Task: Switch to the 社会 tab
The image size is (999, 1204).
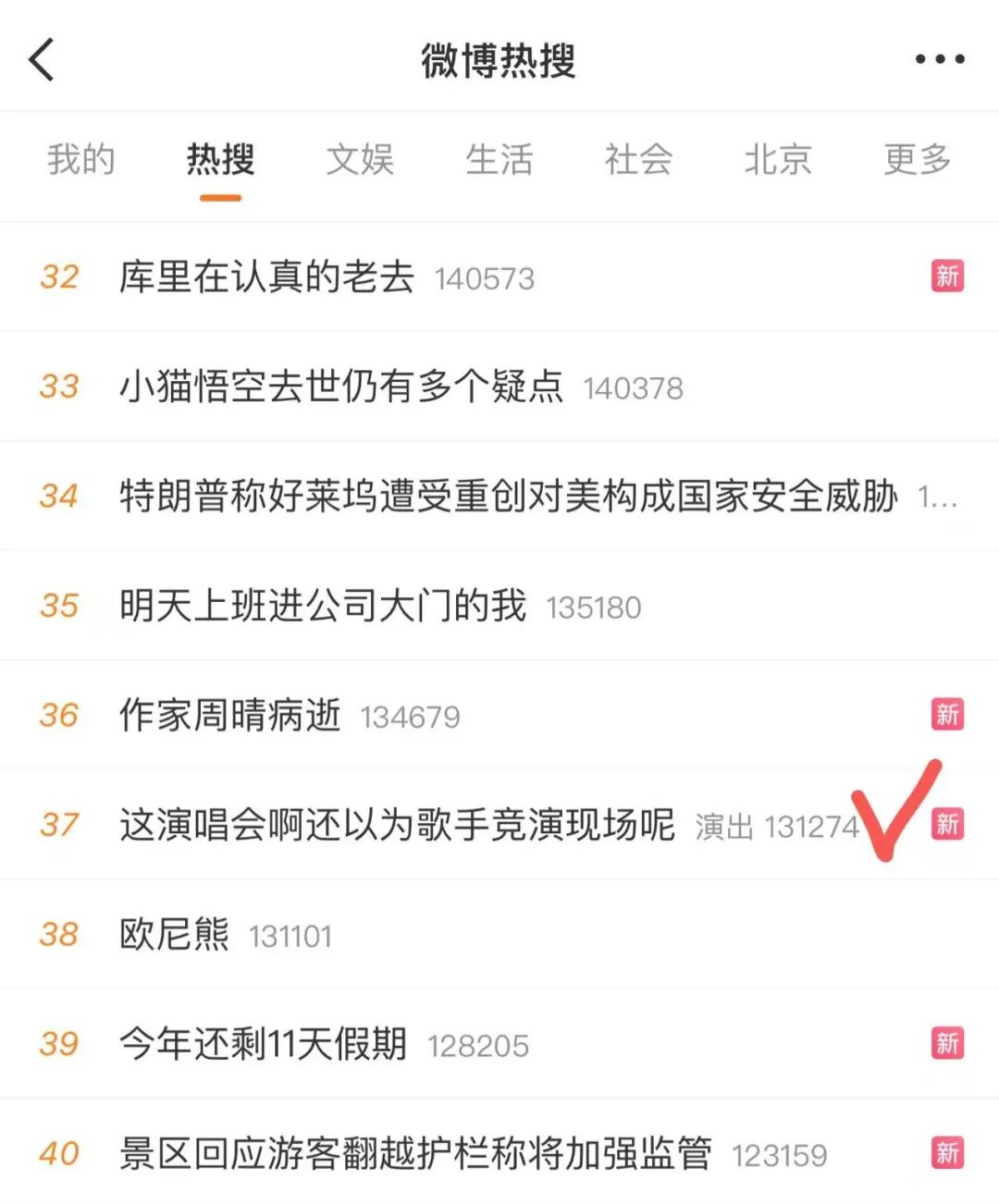Action: pos(638,159)
